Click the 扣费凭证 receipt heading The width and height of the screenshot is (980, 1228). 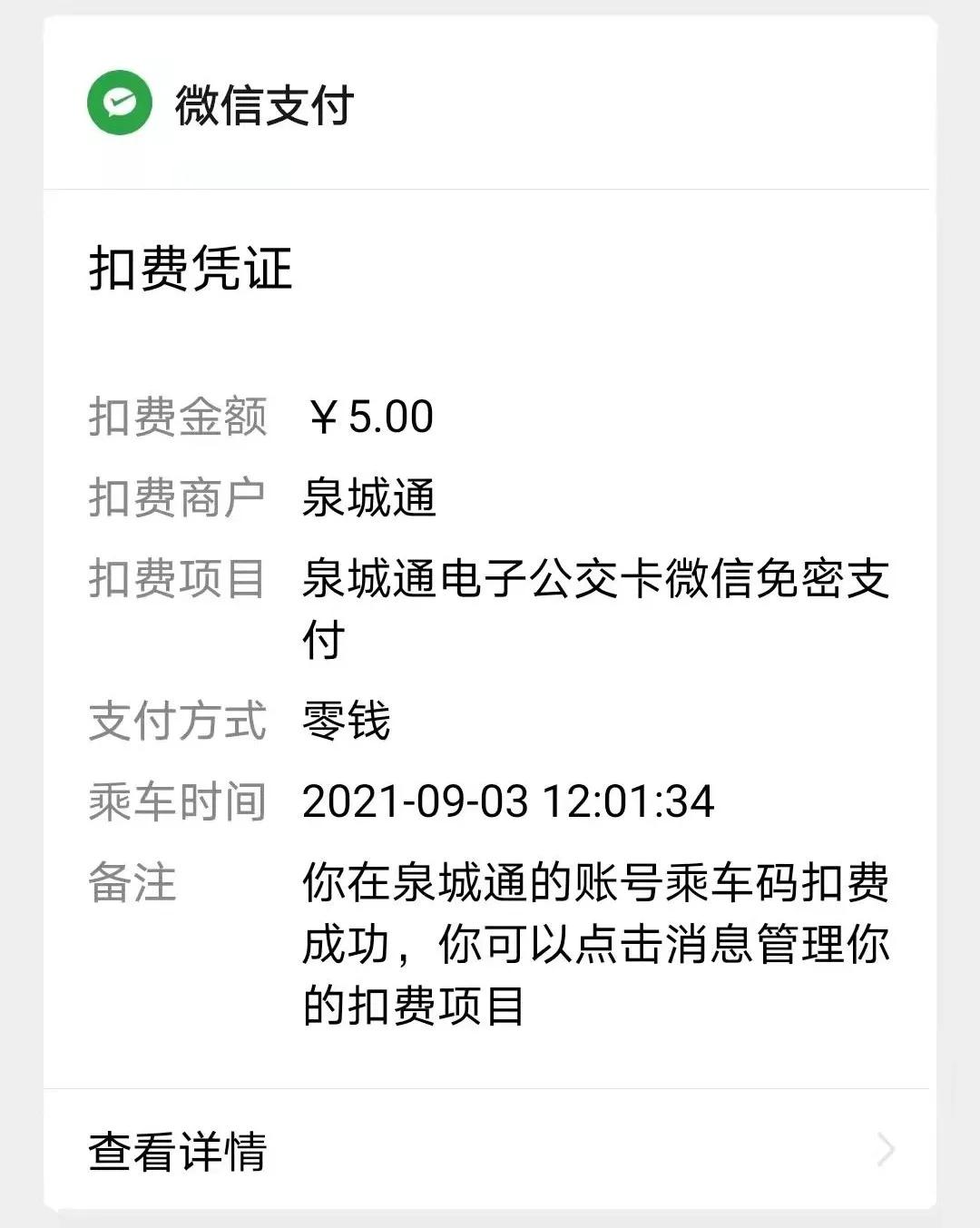192,268
